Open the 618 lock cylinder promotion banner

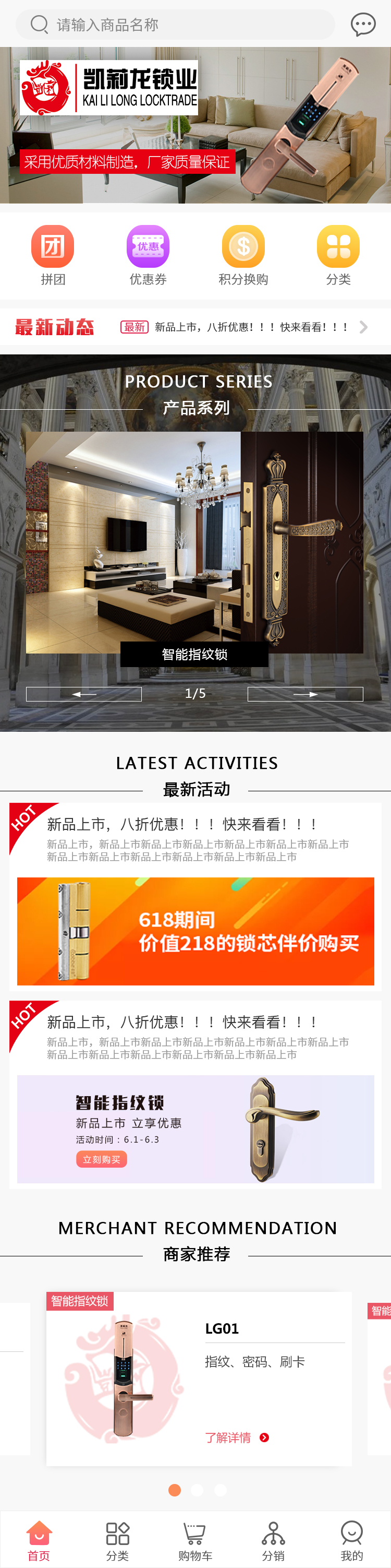click(x=195, y=931)
